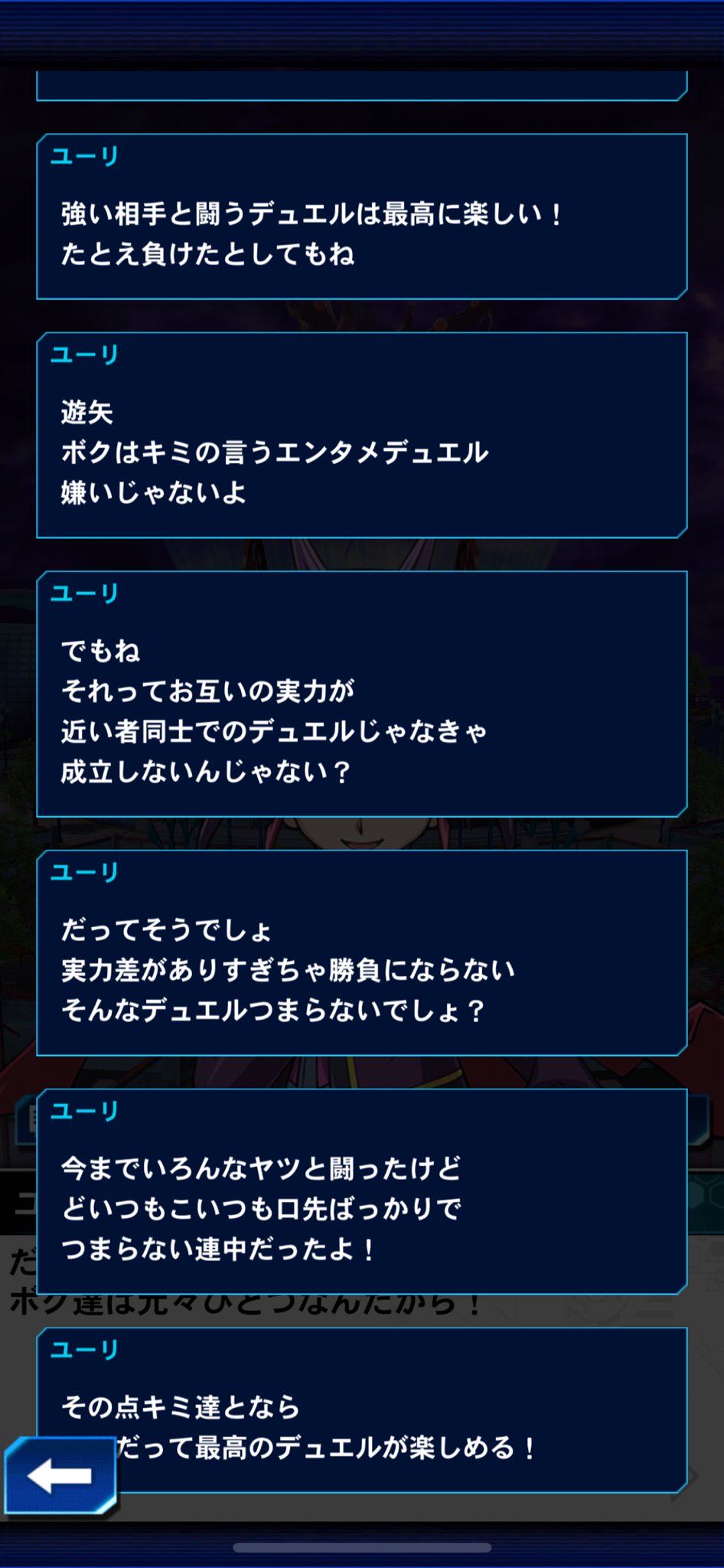The image size is (724, 1568).
Task: Tap the back arrow to close the dialogue log
Action: [x=60, y=1476]
